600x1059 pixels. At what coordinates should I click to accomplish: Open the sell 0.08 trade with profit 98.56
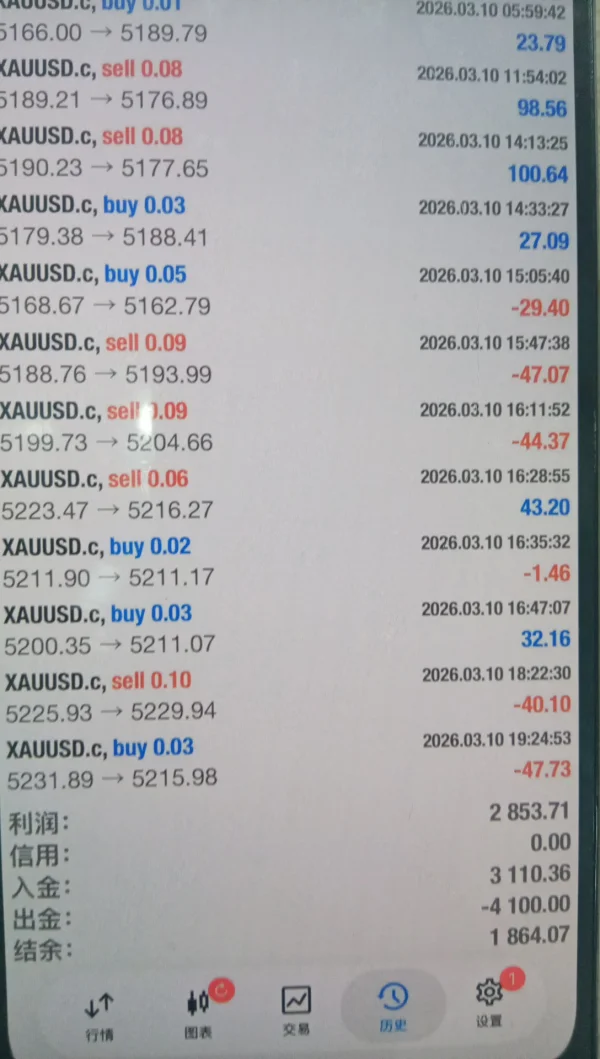pyautogui.click(x=284, y=86)
